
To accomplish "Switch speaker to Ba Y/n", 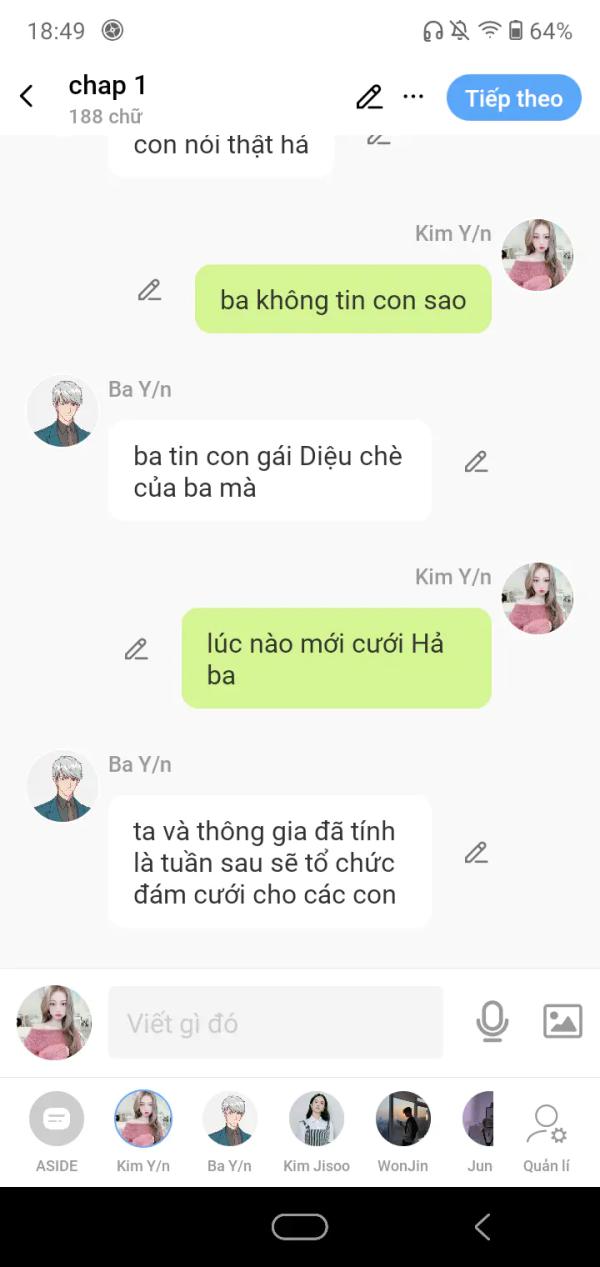I will 230,1132.
